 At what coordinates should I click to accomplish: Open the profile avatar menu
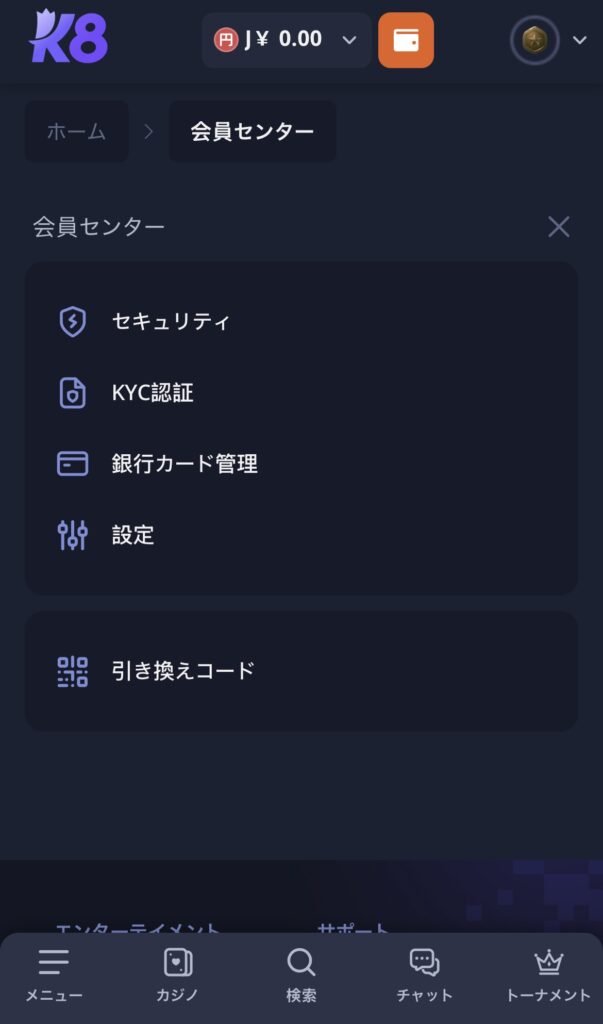point(547,40)
